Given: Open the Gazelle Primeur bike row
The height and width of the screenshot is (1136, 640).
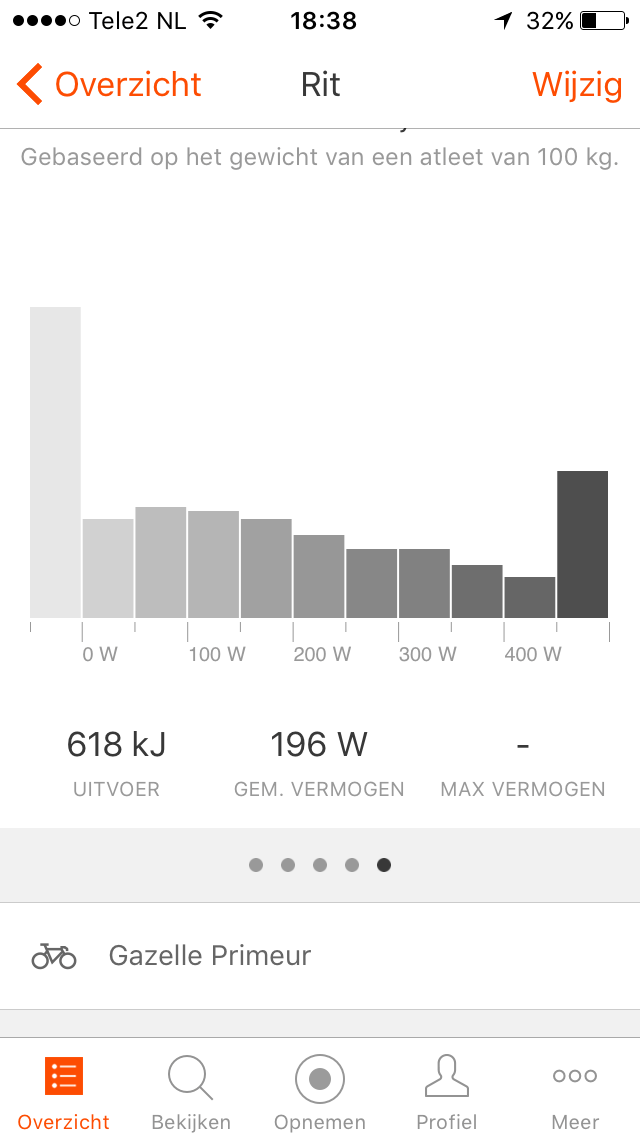Looking at the screenshot, I should (320, 956).
